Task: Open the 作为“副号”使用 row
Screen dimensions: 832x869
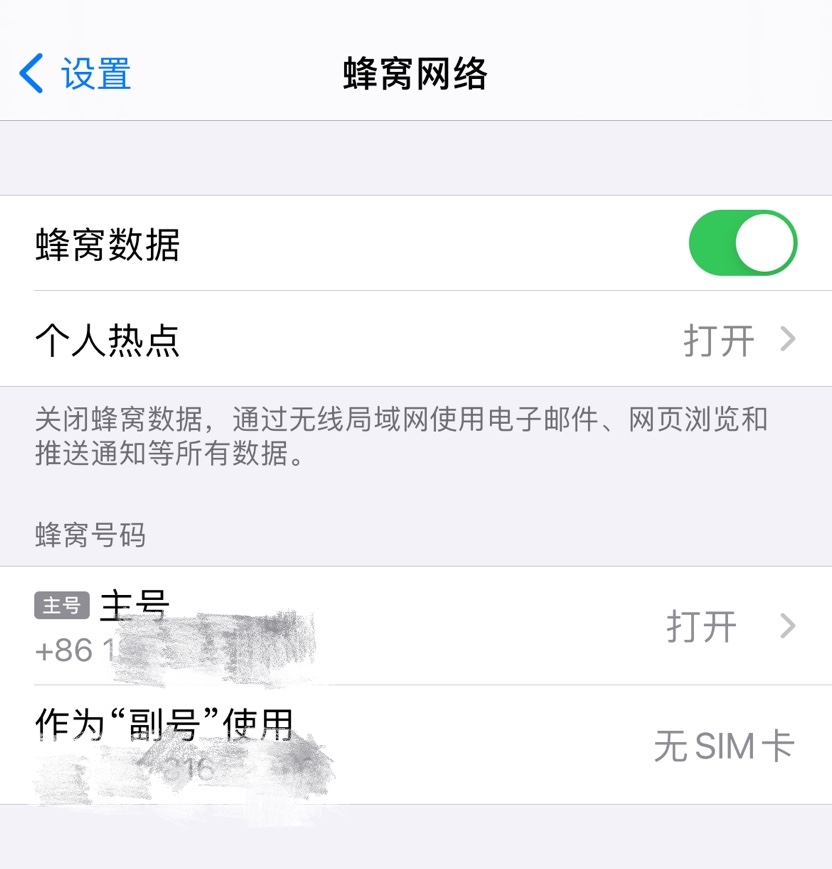Action: click(x=415, y=745)
